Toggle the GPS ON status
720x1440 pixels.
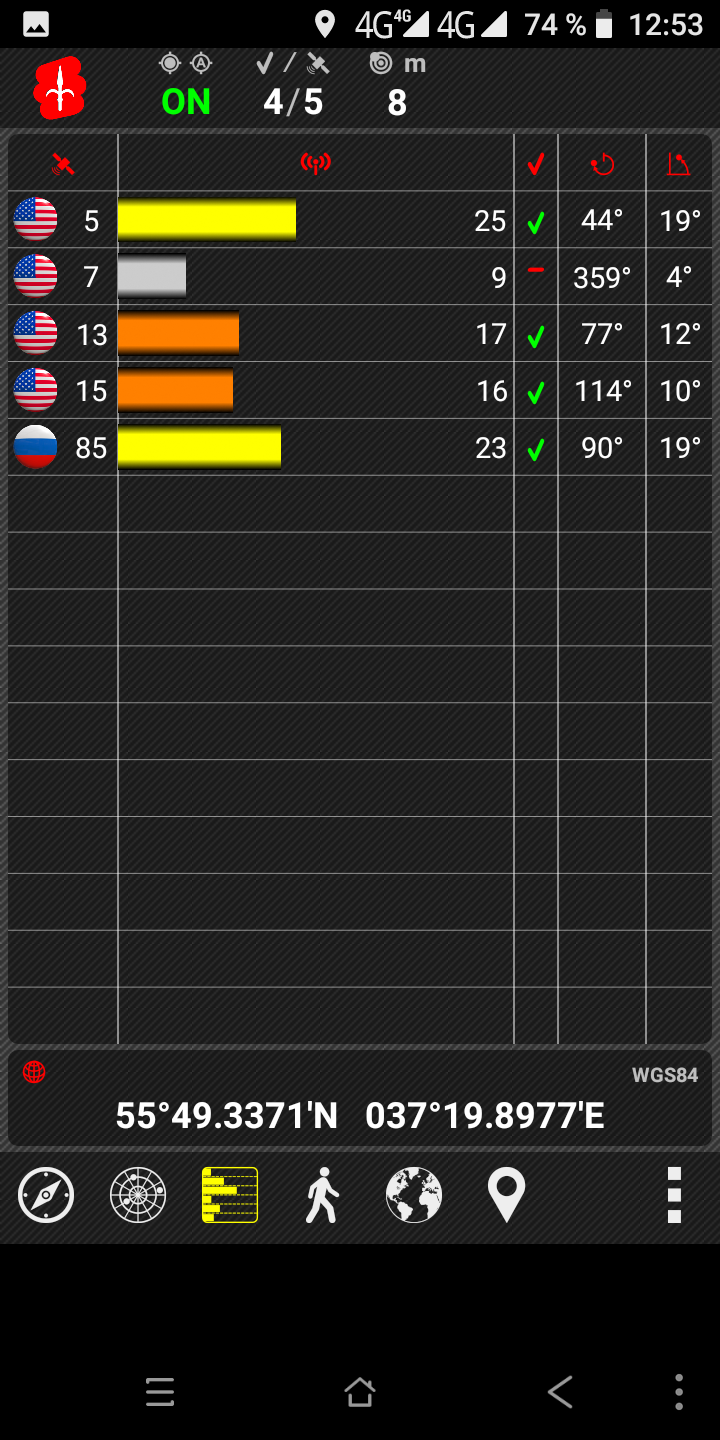click(186, 101)
